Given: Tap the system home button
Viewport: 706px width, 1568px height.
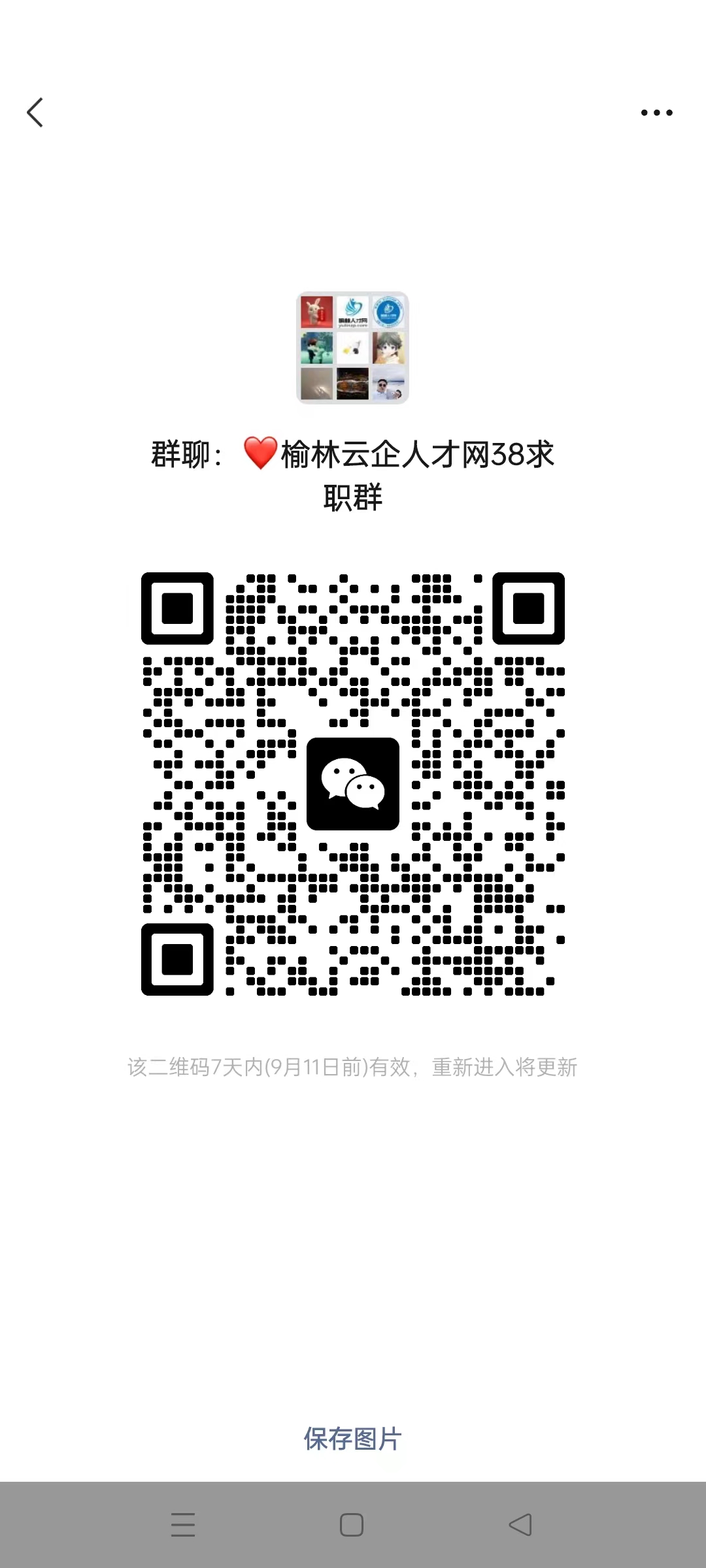Looking at the screenshot, I should [352, 1525].
